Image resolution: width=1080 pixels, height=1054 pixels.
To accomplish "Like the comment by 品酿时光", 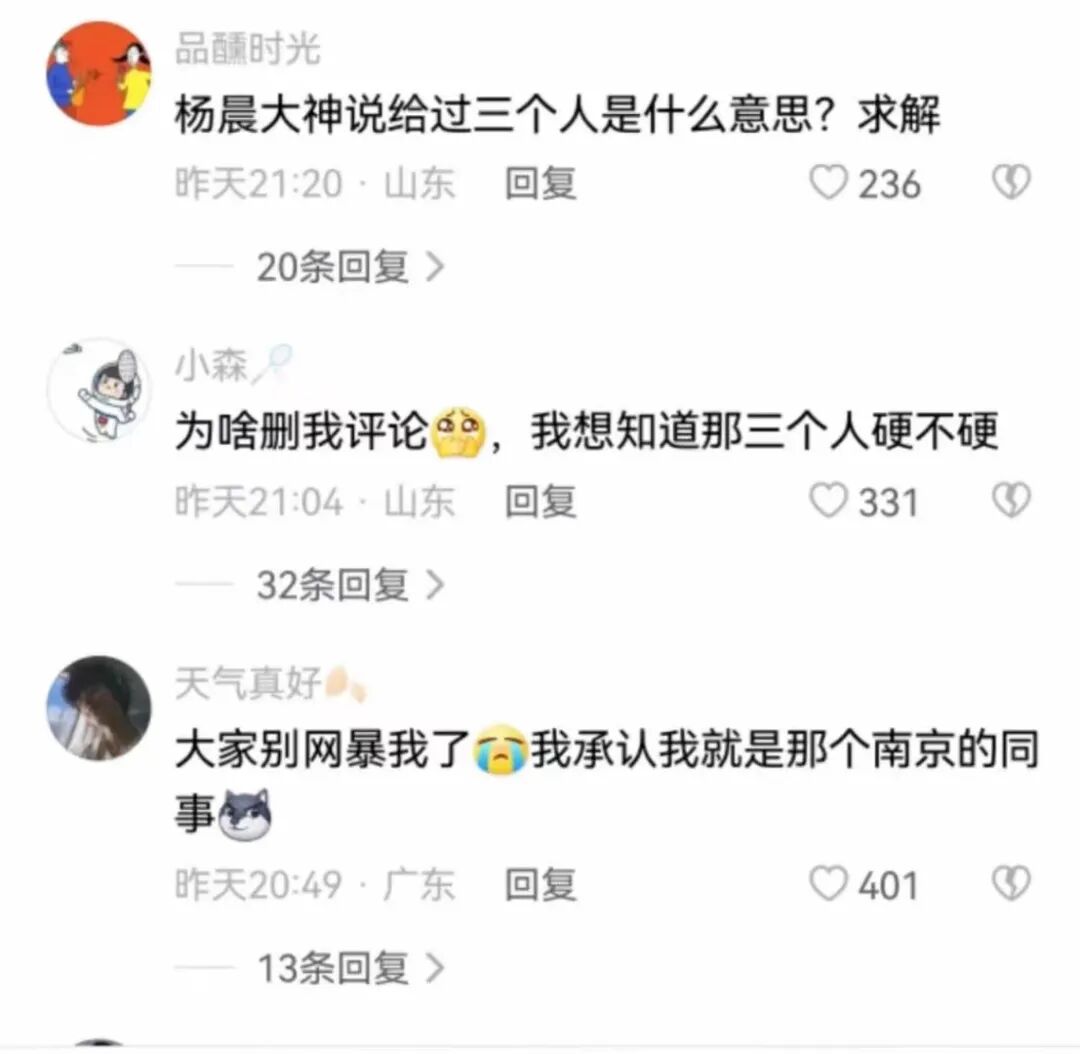I will [828, 183].
